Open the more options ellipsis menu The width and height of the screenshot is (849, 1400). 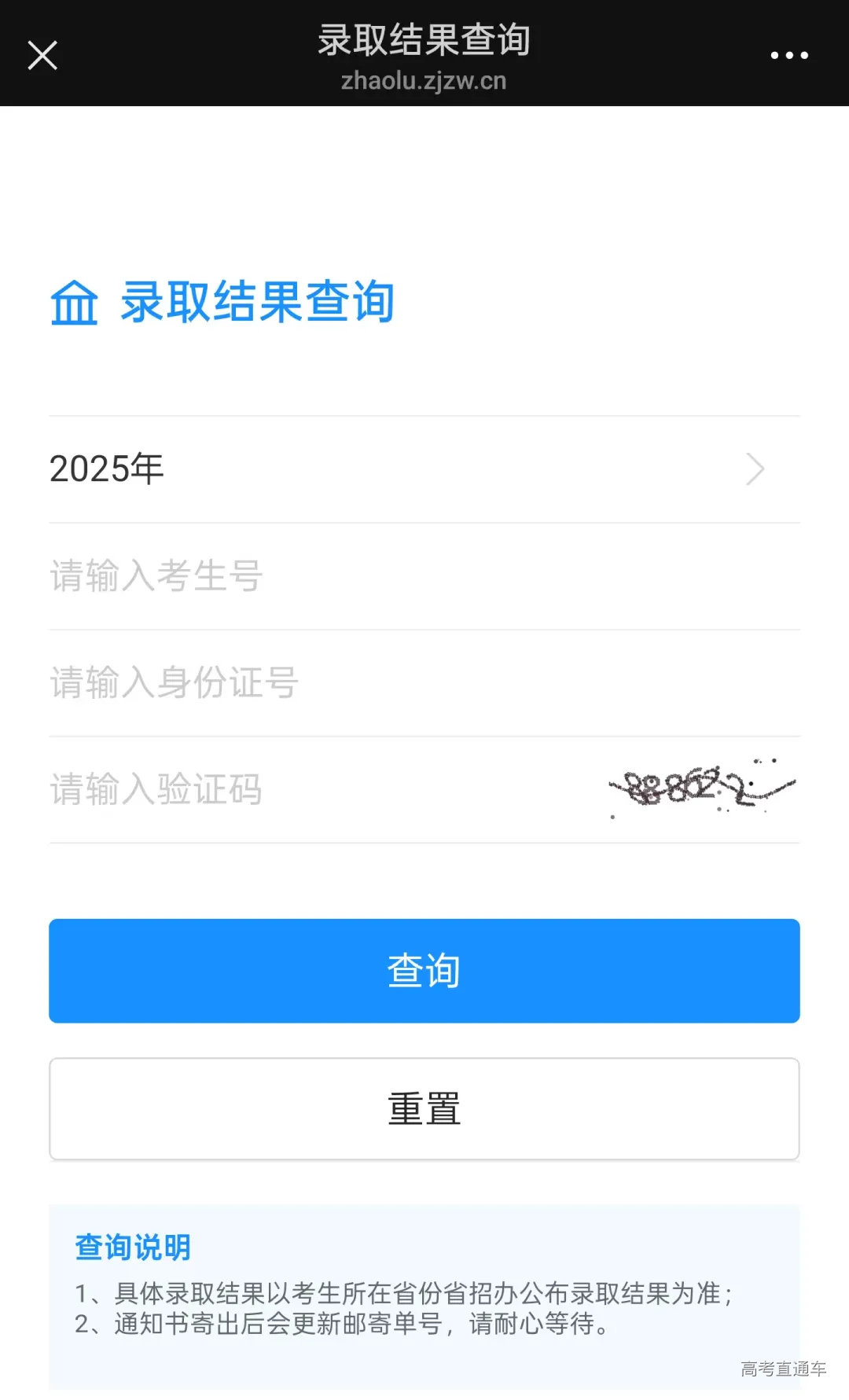click(788, 55)
